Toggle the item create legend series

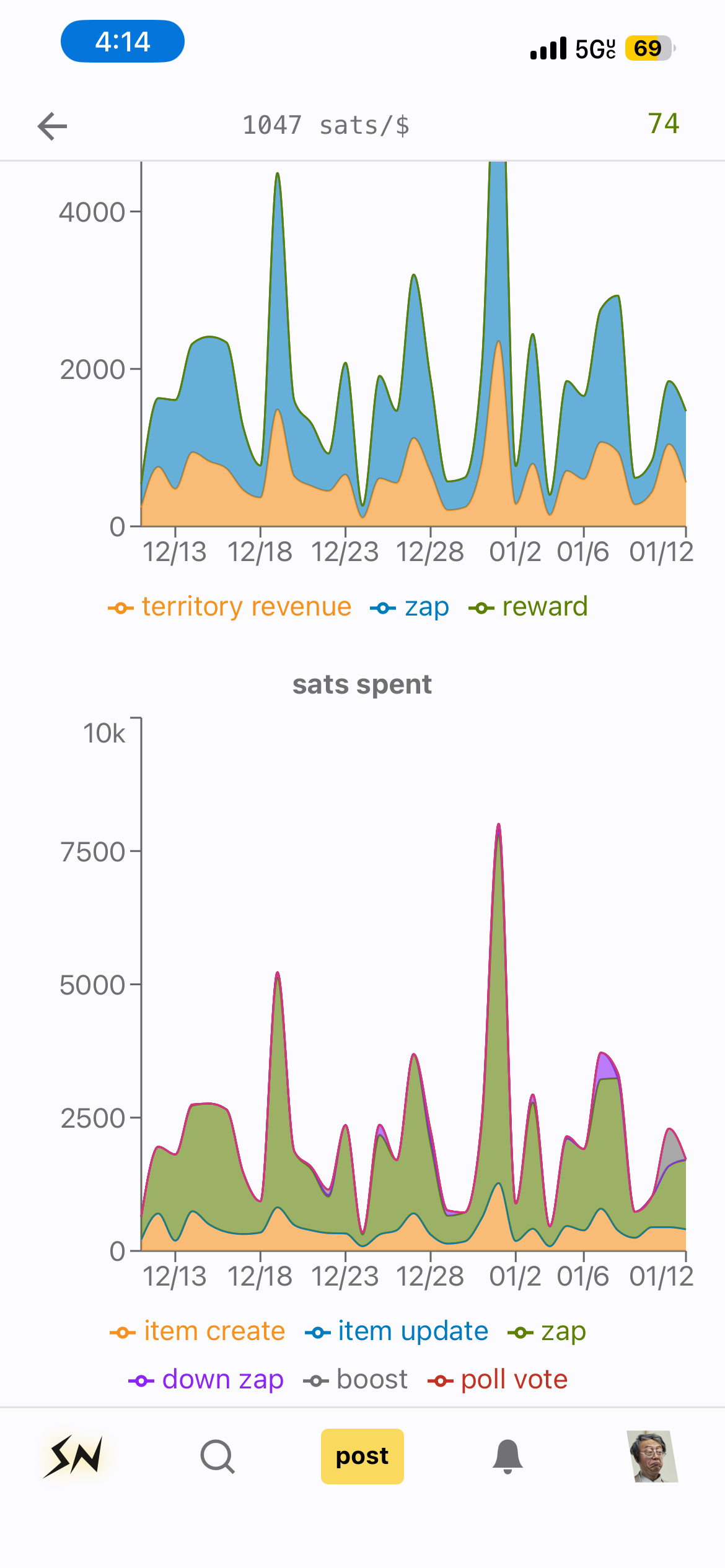[198, 1331]
